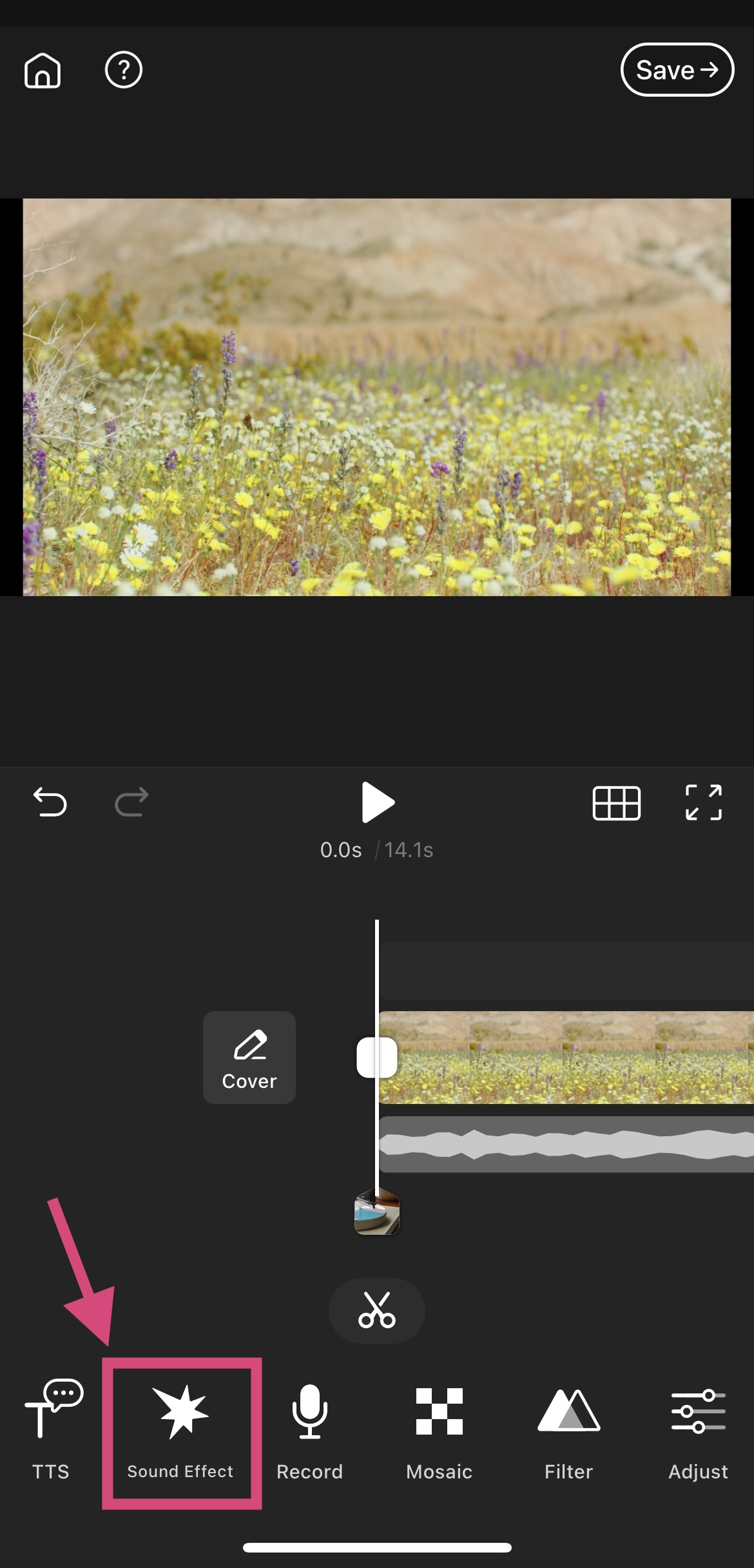This screenshot has height=1568, width=754.
Task: Play the video preview
Action: 377,802
